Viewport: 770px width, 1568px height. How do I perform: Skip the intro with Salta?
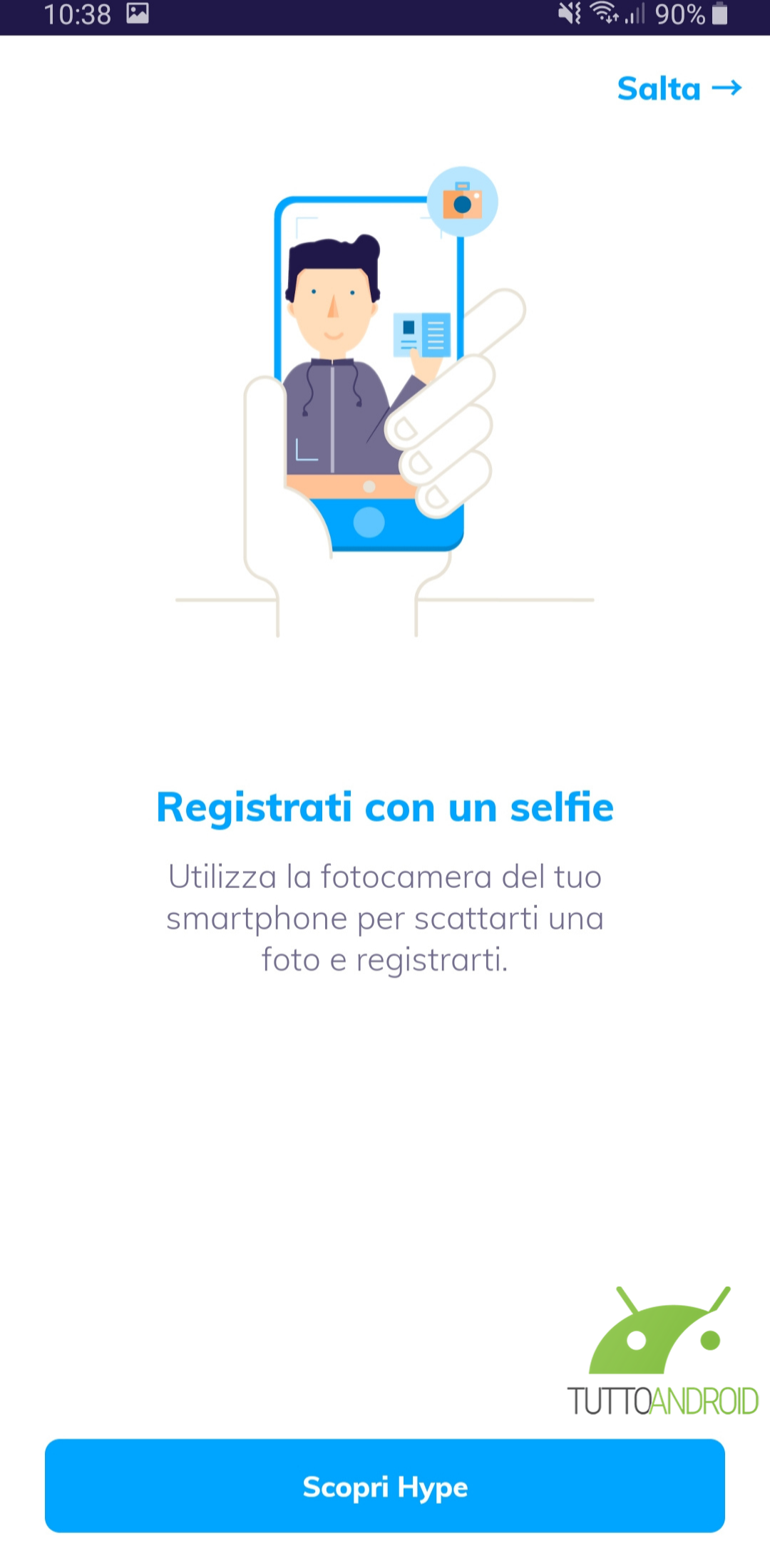coord(679,89)
